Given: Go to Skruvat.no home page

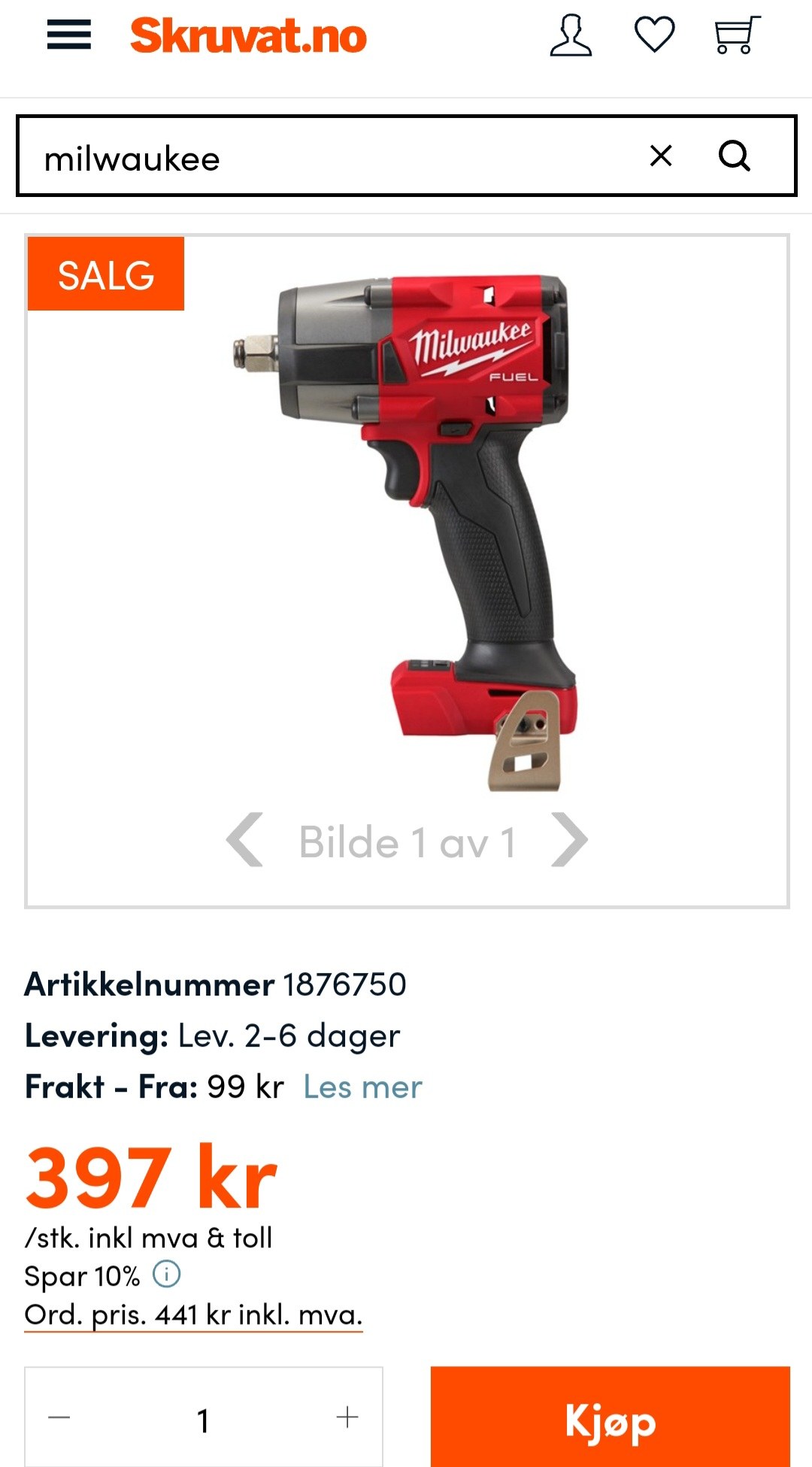Looking at the screenshot, I should pyautogui.click(x=249, y=36).
